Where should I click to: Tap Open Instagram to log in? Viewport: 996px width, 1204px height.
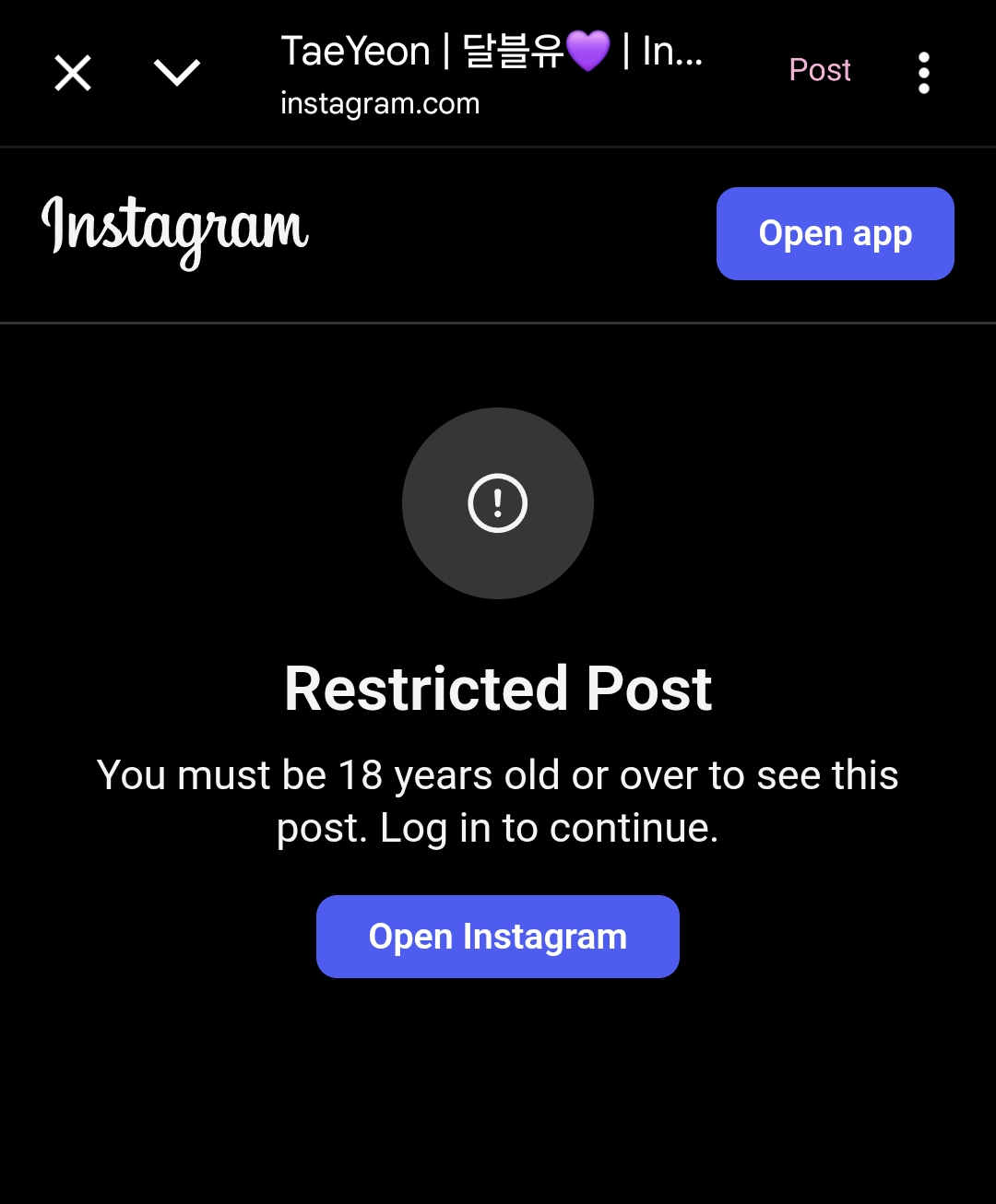click(x=497, y=937)
